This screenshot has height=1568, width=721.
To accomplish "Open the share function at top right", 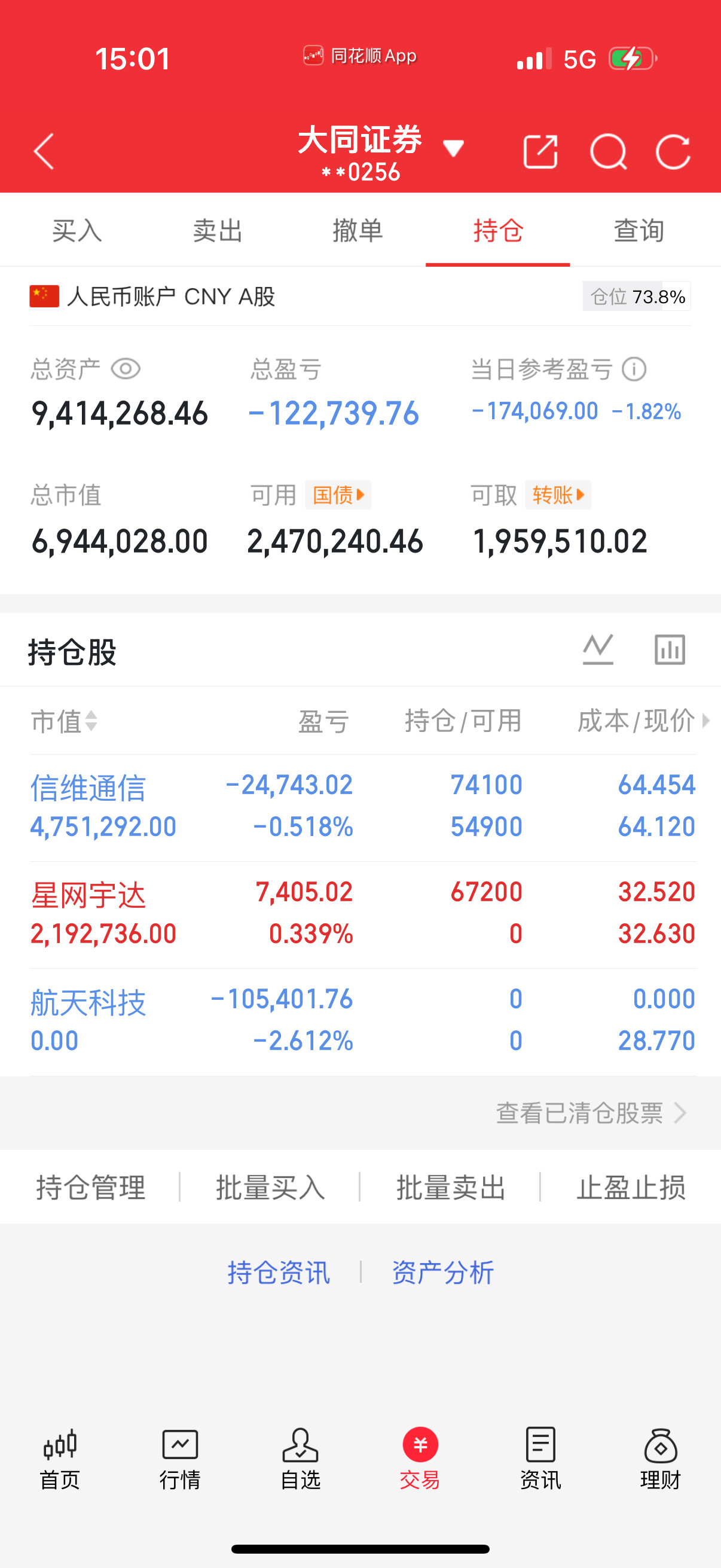I will (540, 151).
